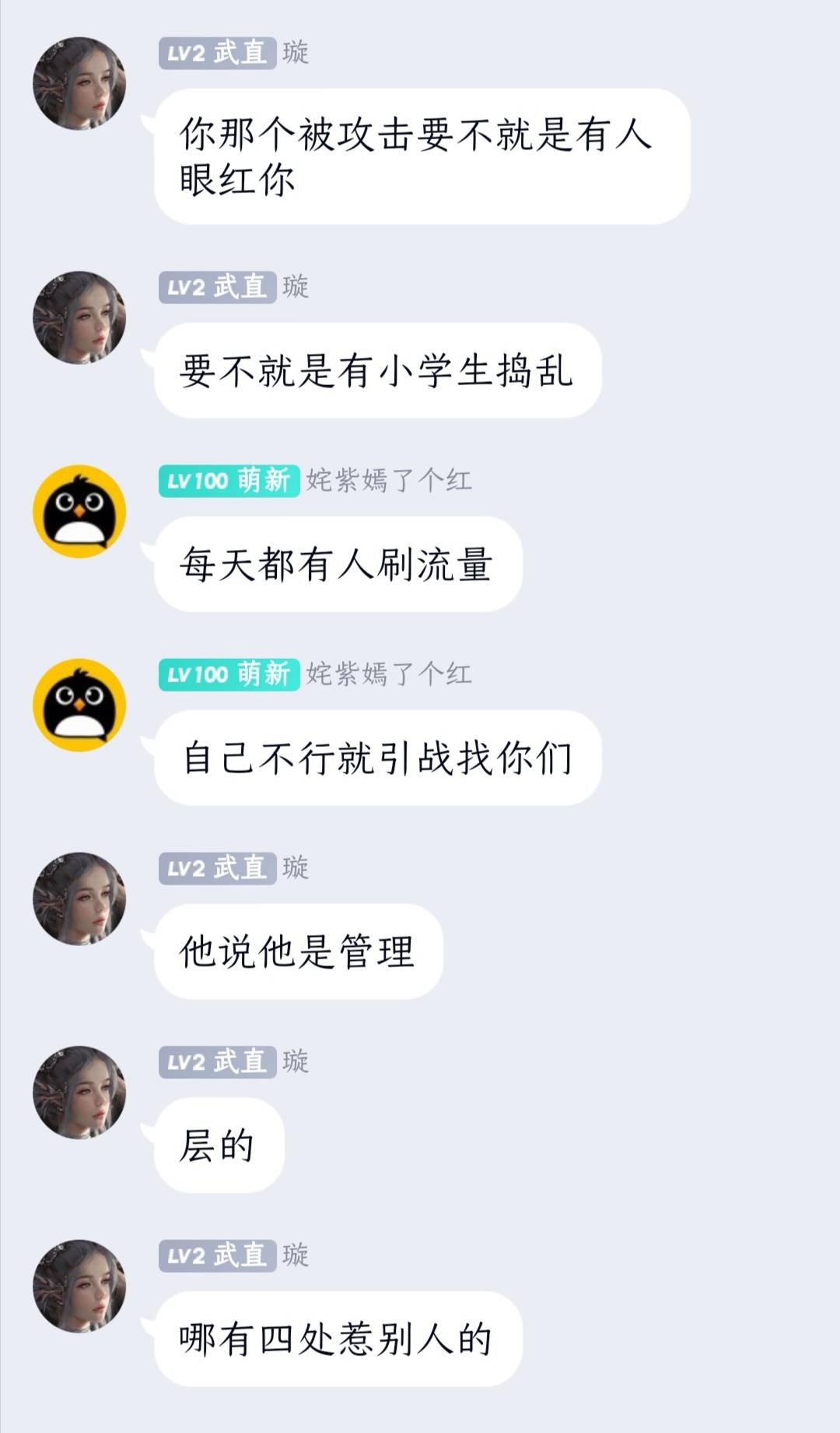View profile from avatar beside '自己不行就引战找你们'
The height and width of the screenshot is (1433, 840).
(79, 705)
